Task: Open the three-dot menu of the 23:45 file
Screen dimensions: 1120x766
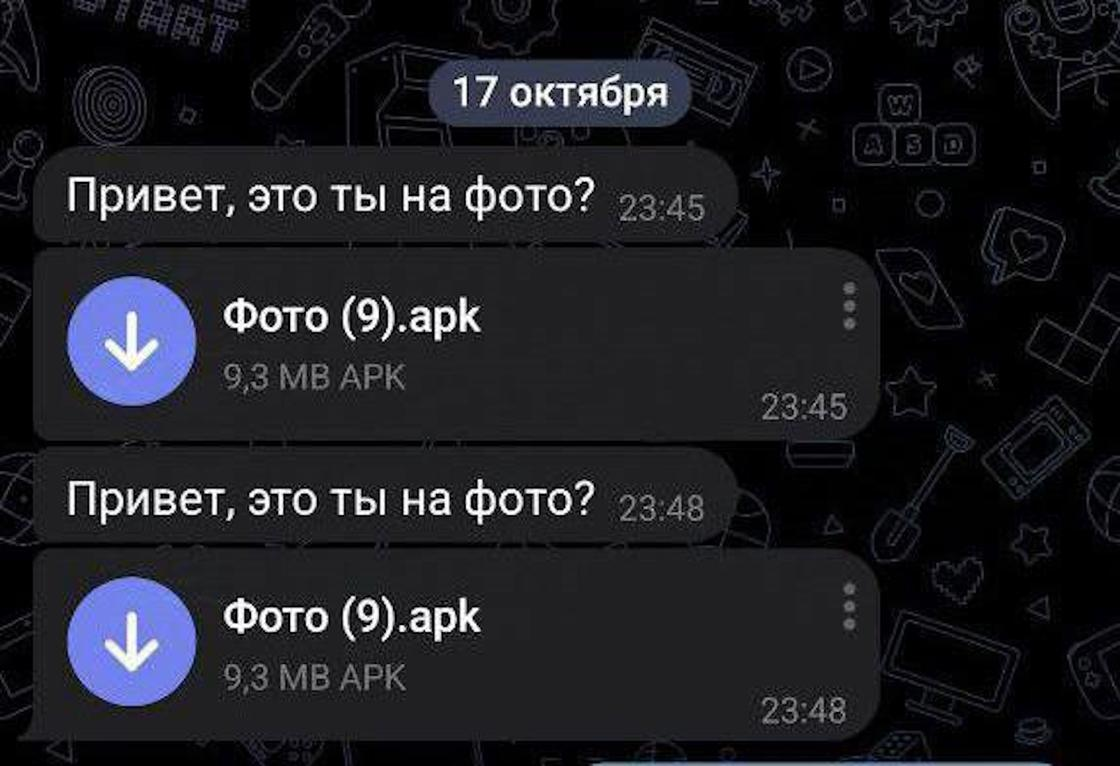Action: pyautogui.click(x=849, y=306)
